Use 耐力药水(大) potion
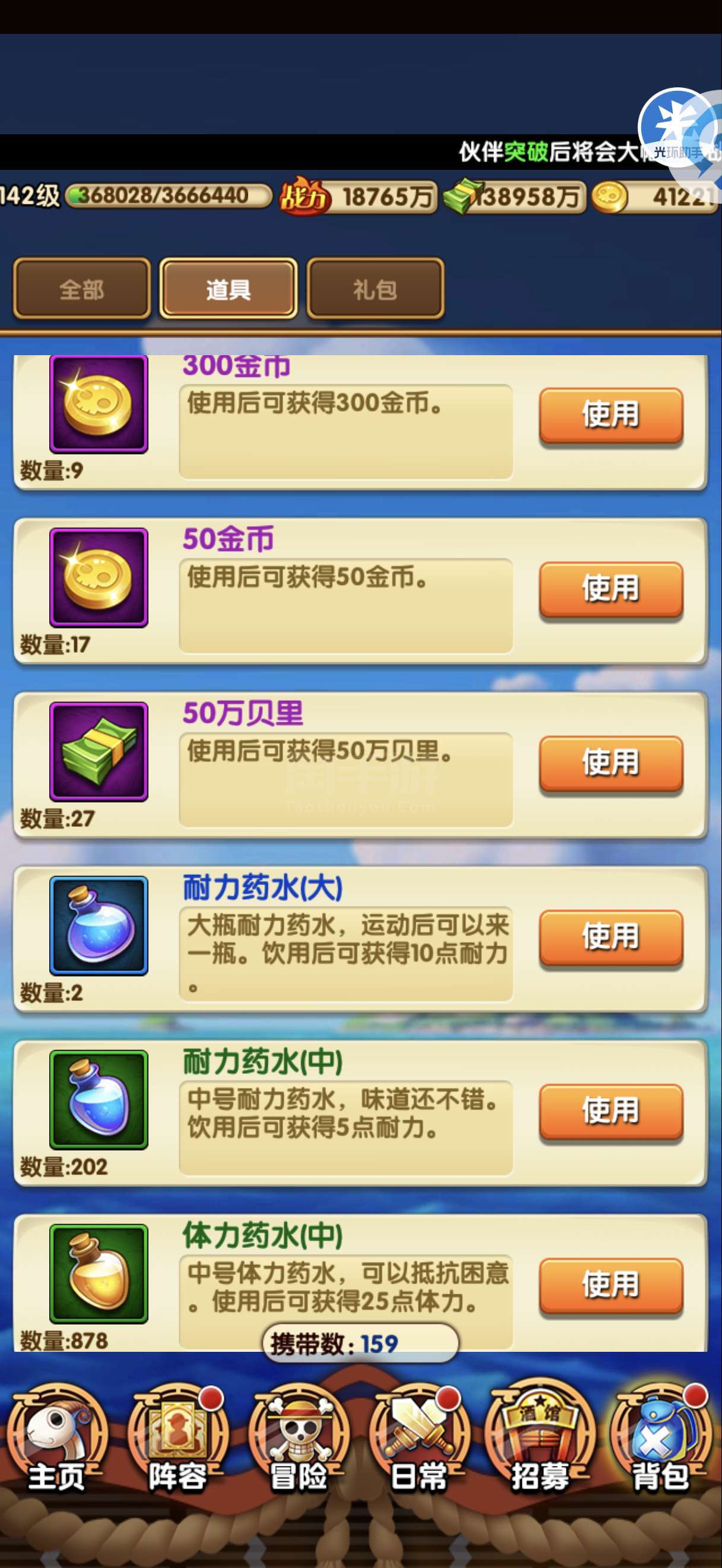Viewport: 722px width, 1568px height. 611,937
